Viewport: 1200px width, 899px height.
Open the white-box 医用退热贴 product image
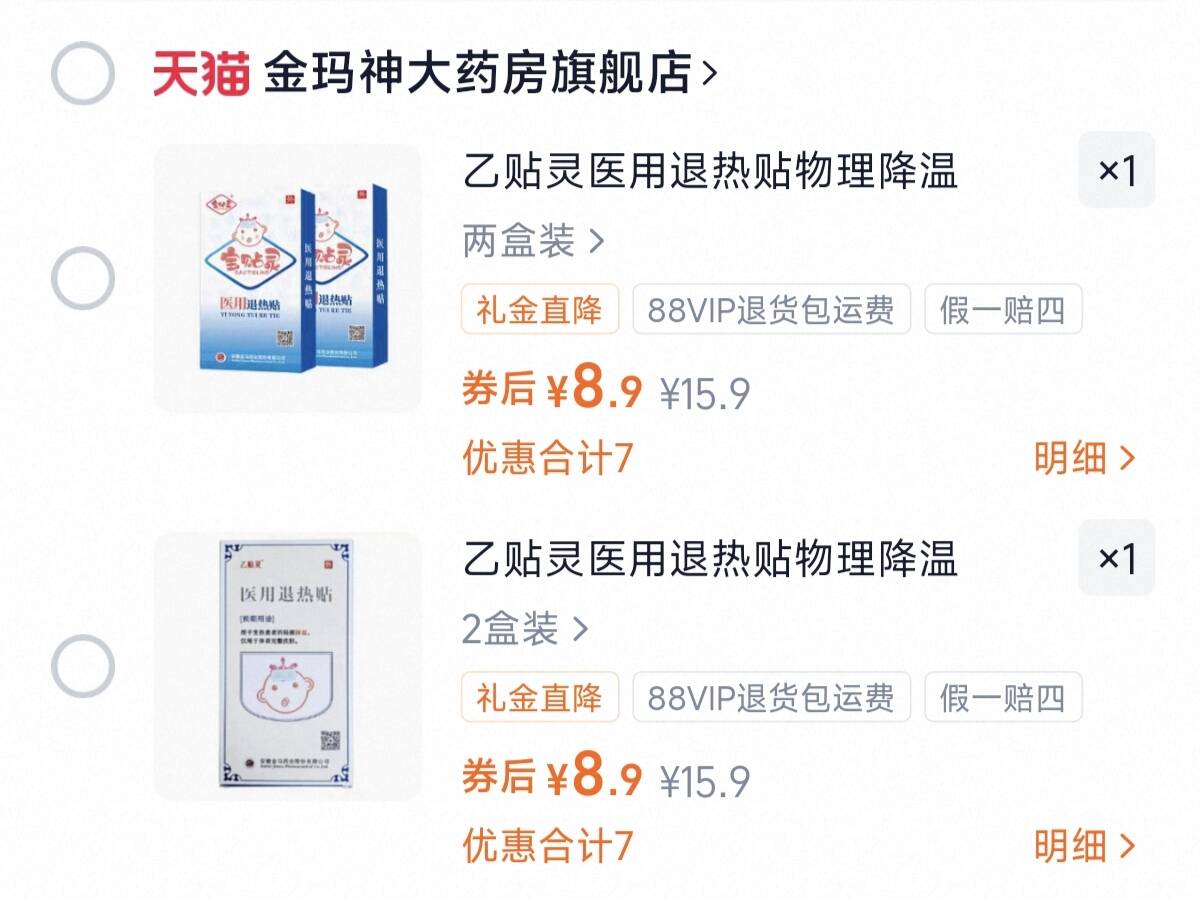[x=288, y=666]
